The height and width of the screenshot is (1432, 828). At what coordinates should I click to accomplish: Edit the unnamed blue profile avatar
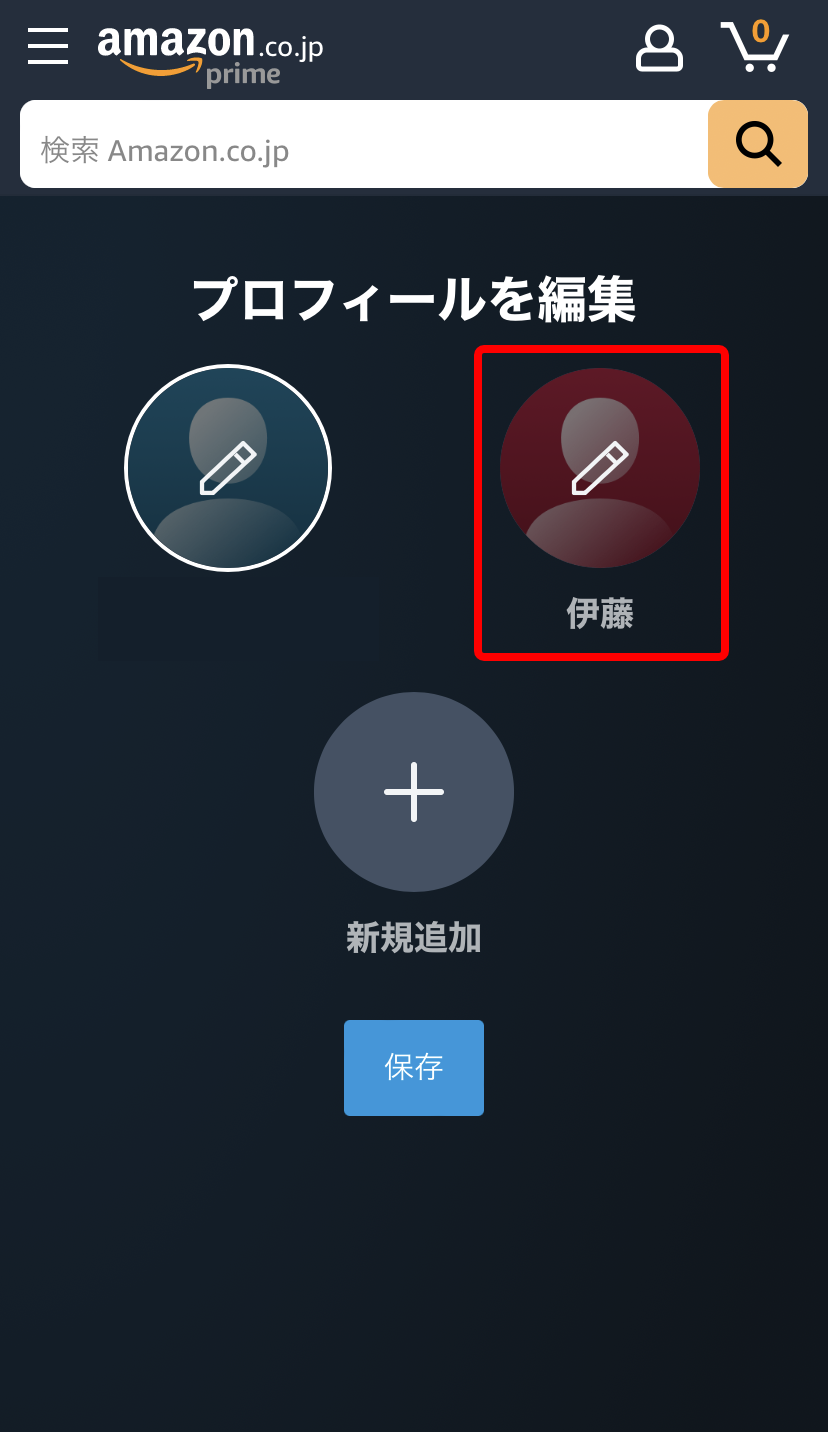(228, 468)
